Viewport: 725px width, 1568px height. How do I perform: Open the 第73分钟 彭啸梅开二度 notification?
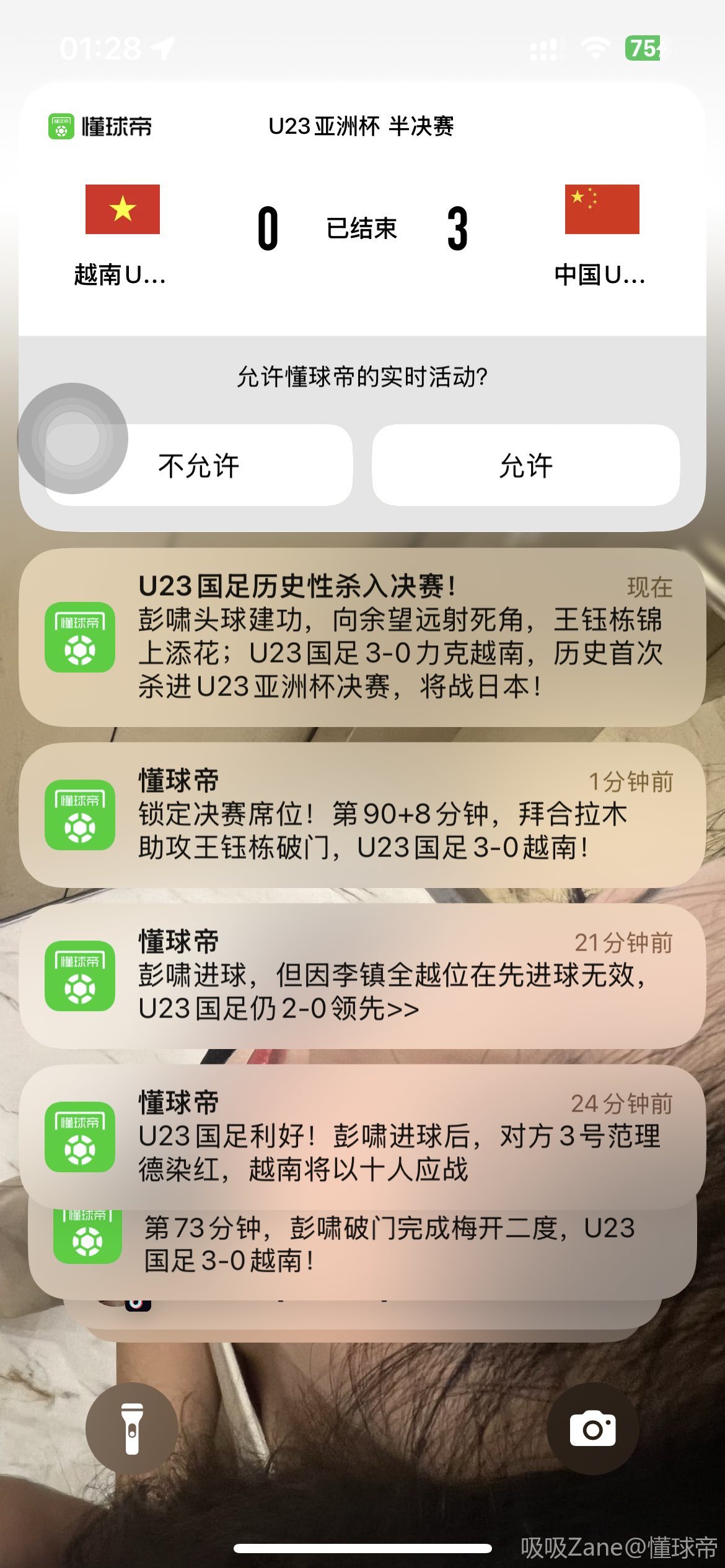362,1245
